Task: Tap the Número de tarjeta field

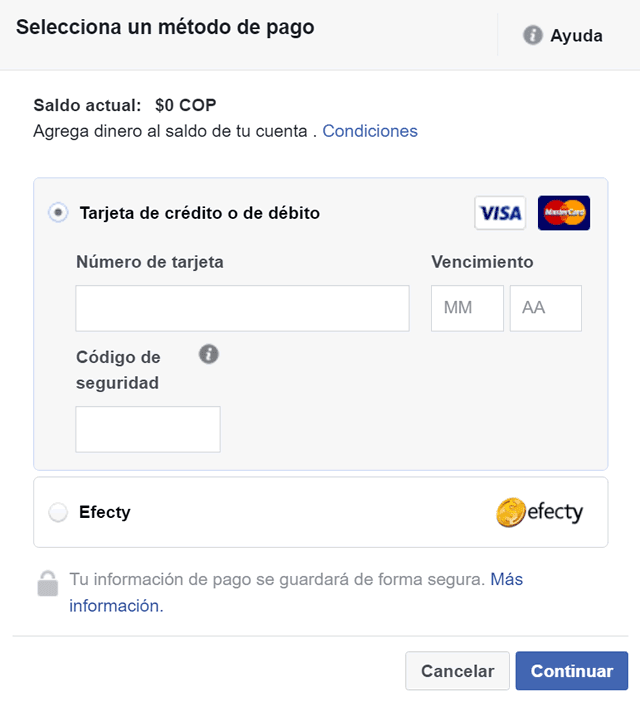Action: (x=242, y=308)
